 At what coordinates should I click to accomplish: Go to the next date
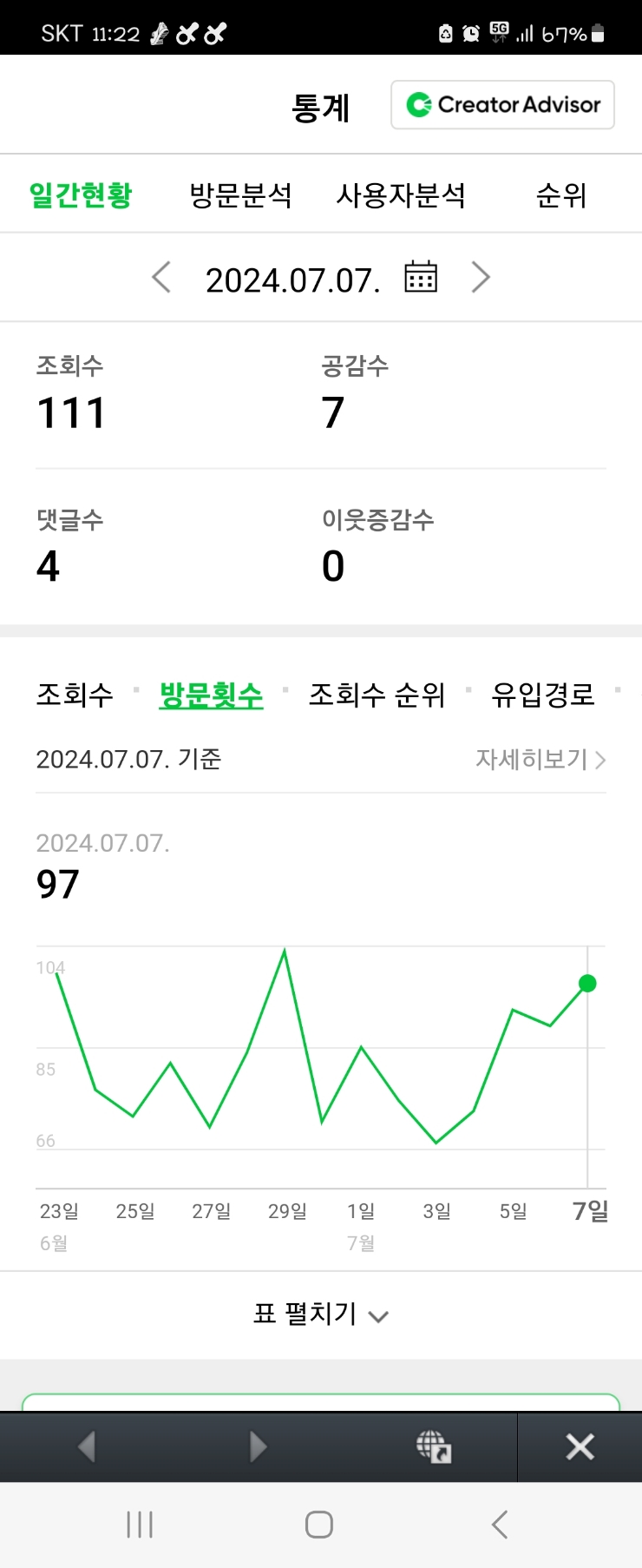[x=481, y=278]
